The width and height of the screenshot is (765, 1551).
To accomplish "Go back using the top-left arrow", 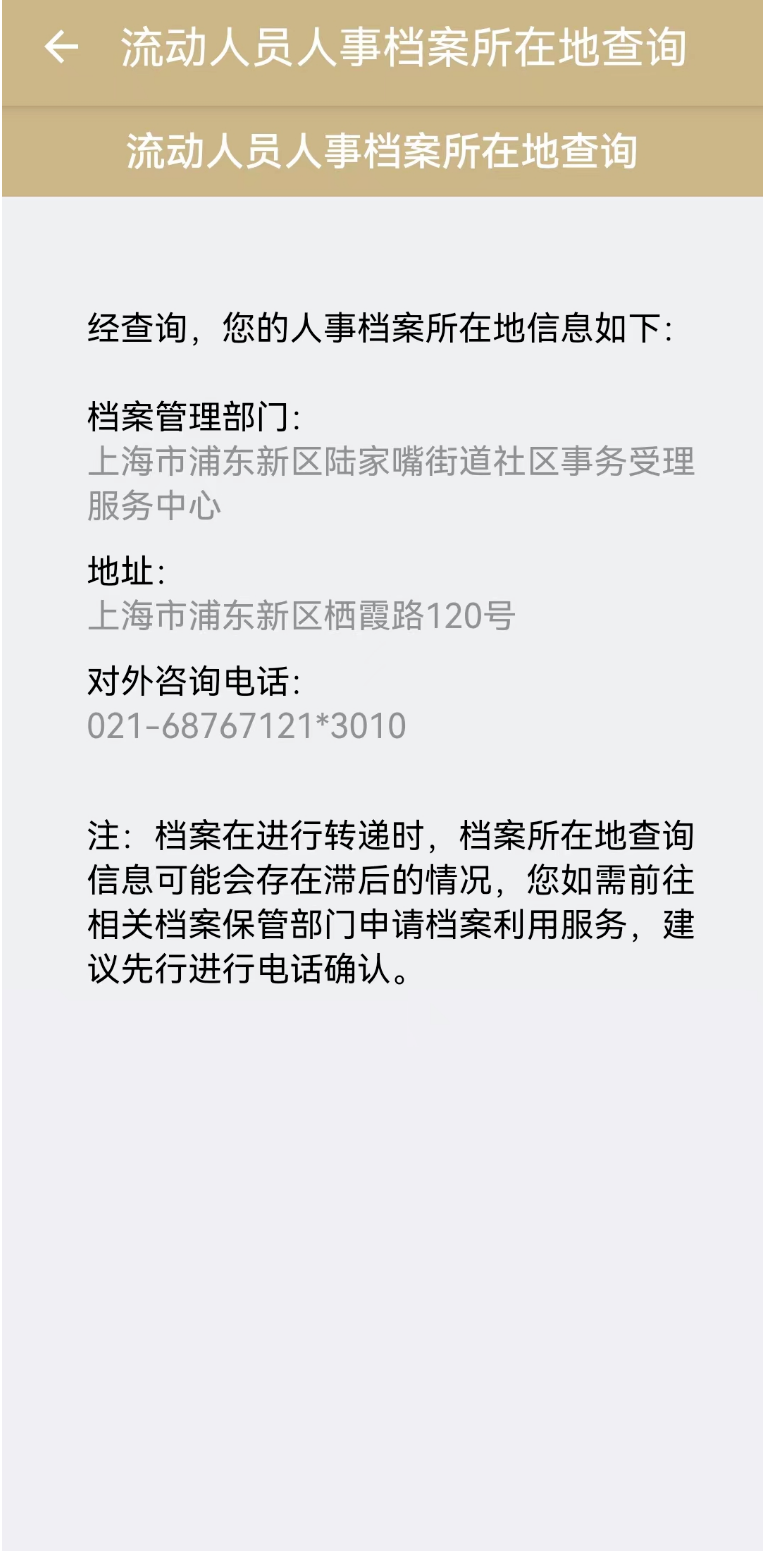I will [61, 47].
